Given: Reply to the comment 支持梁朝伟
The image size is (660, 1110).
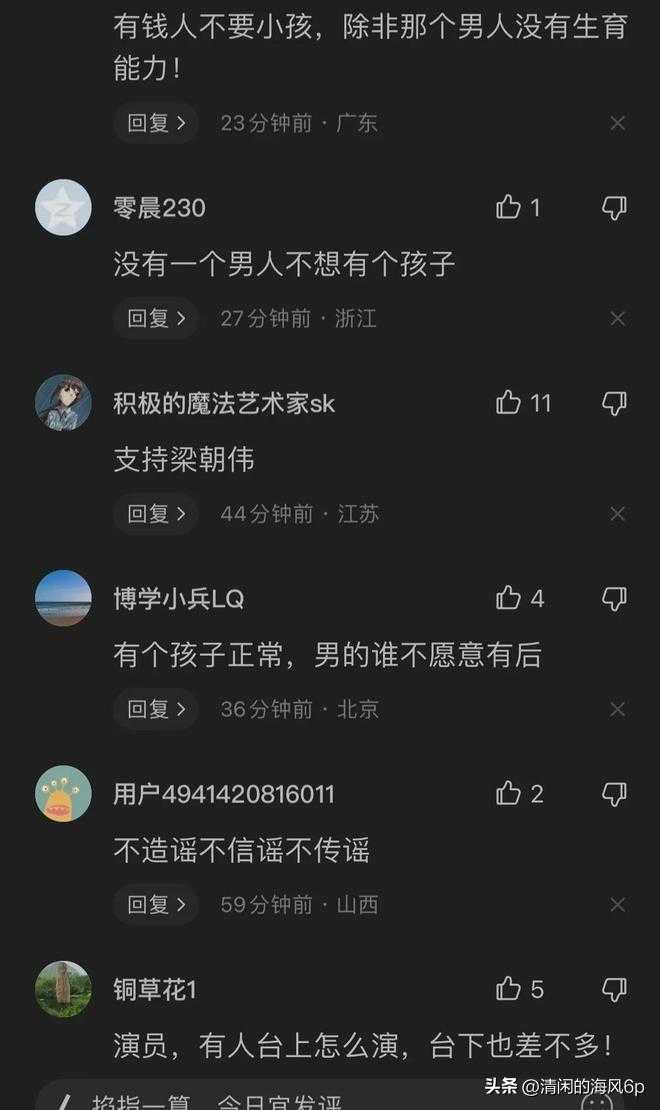Looking at the screenshot, I should tap(156, 514).
